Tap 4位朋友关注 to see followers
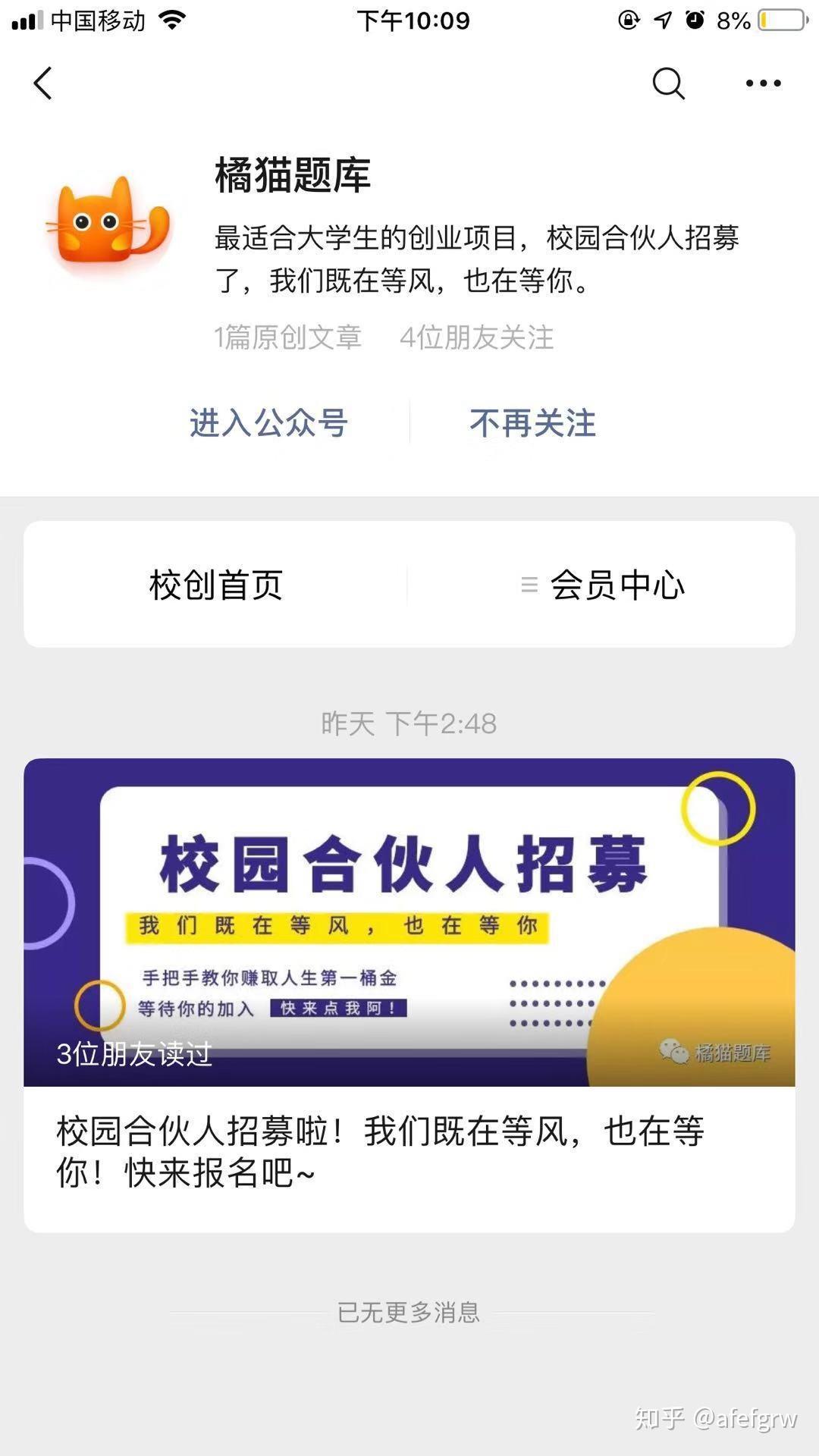Screen dimensions: 819x1456 coord(478,338)
